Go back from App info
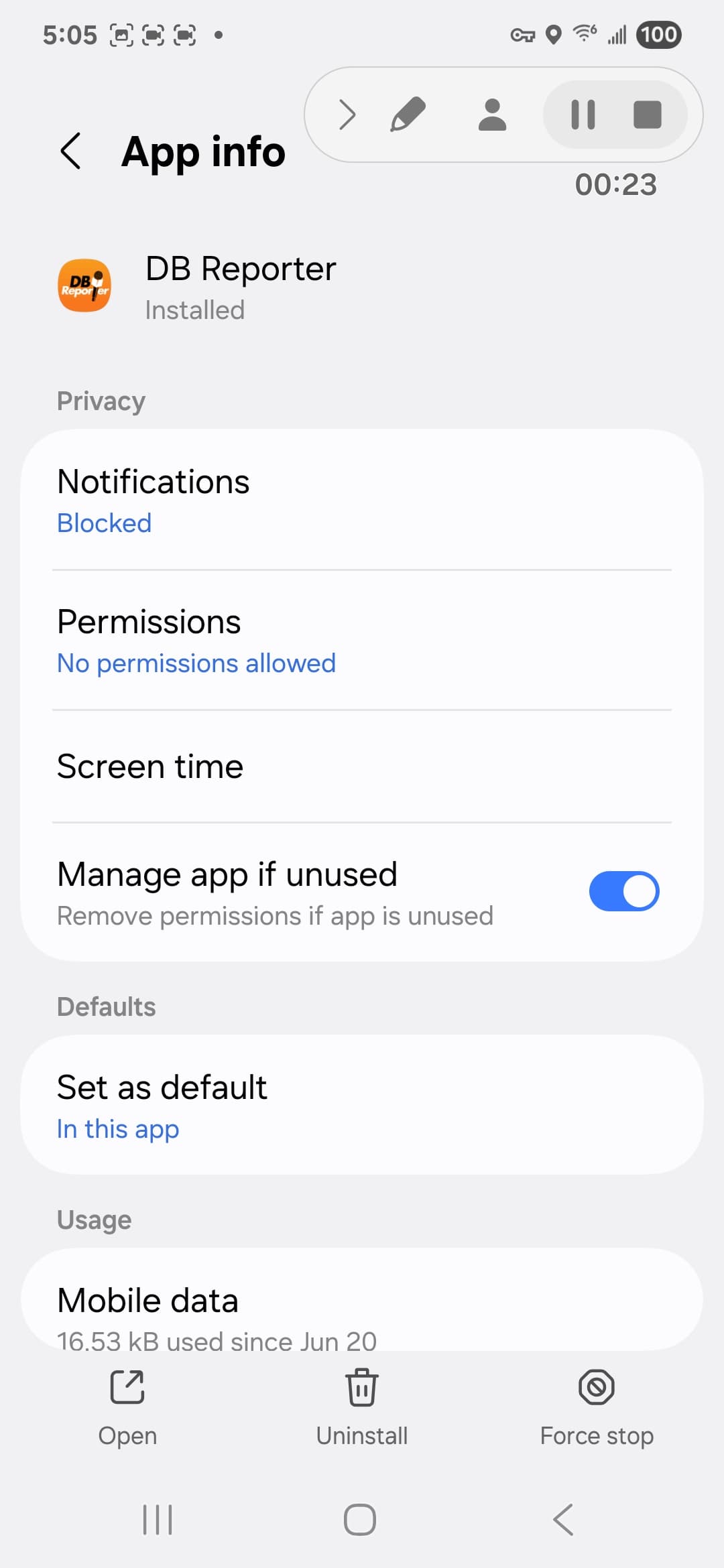The height and width of the screenshot is (1568, 724). point(70,151)
